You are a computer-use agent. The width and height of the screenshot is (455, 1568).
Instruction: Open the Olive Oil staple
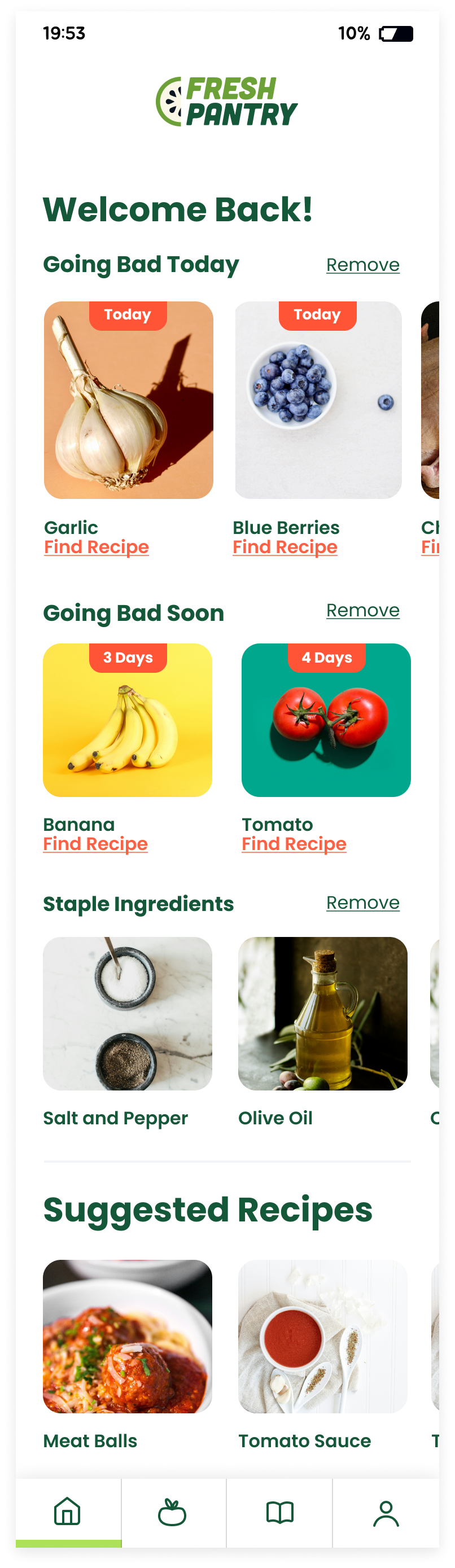tap(322, 1013)
